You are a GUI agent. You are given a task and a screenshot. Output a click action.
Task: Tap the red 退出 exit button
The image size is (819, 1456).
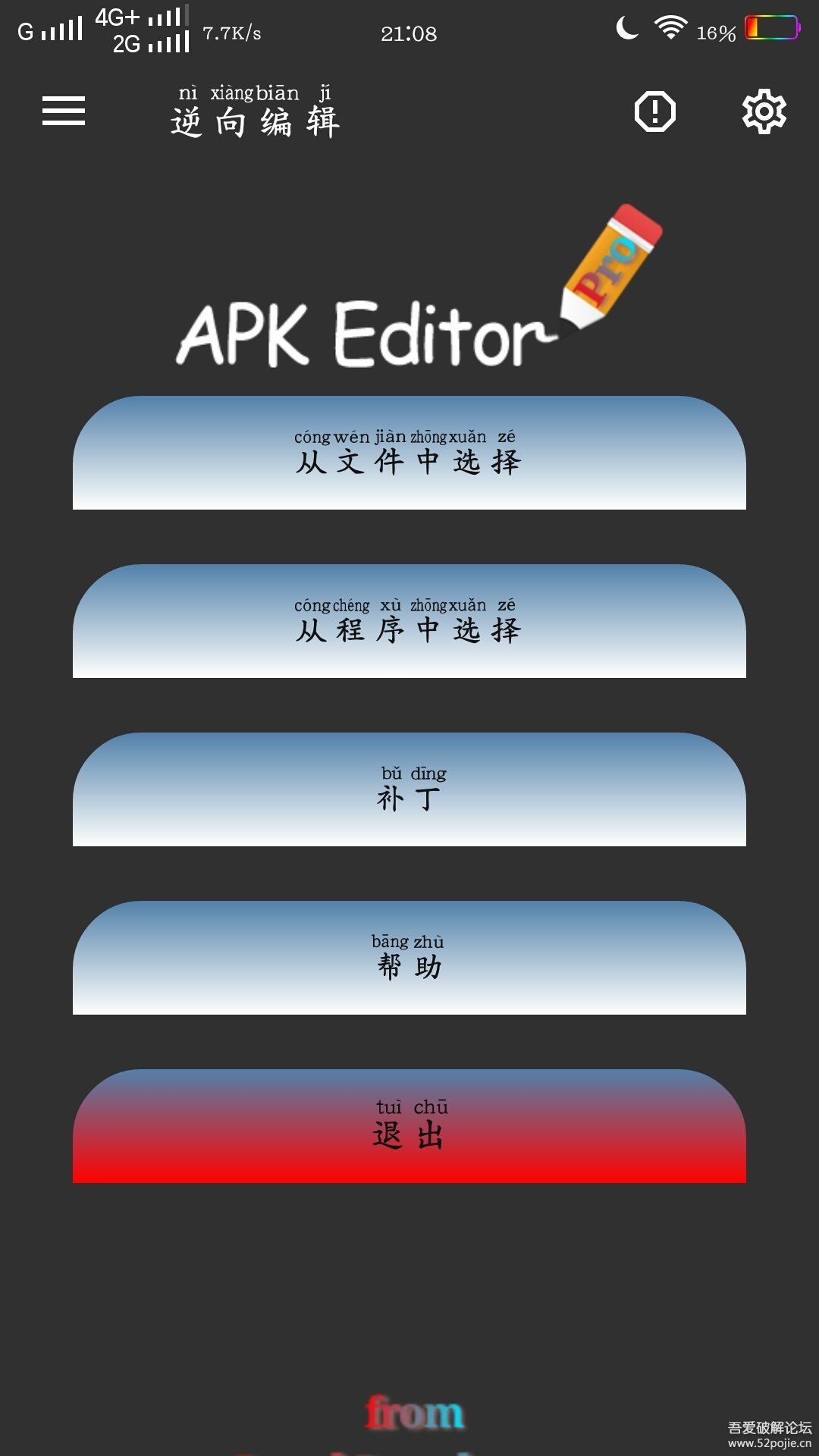tap(409, 1127)
